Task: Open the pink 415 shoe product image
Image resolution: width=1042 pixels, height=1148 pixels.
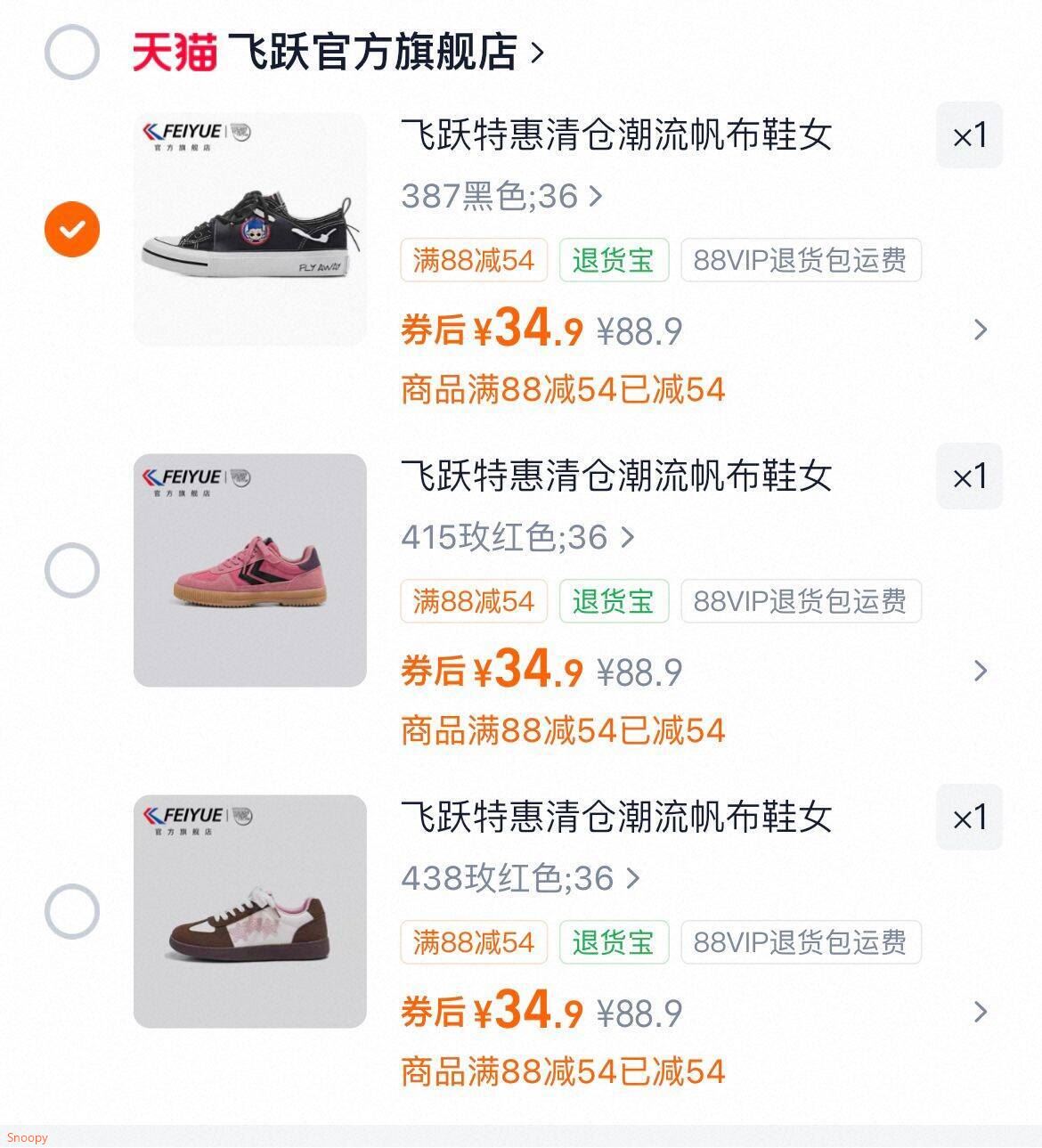Action: tap(250, 570)
